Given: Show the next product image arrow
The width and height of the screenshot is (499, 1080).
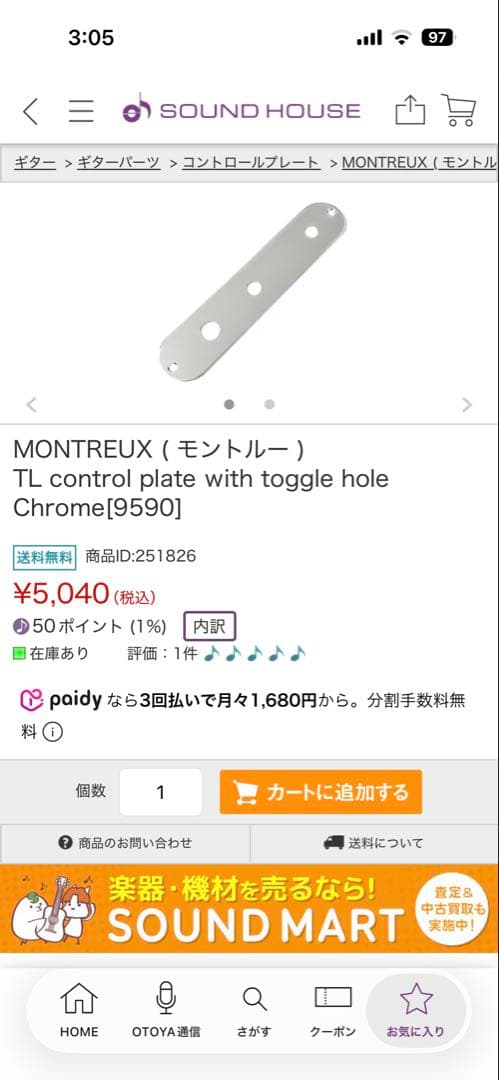Looking at the screenshot, I should tap(467, 404).
